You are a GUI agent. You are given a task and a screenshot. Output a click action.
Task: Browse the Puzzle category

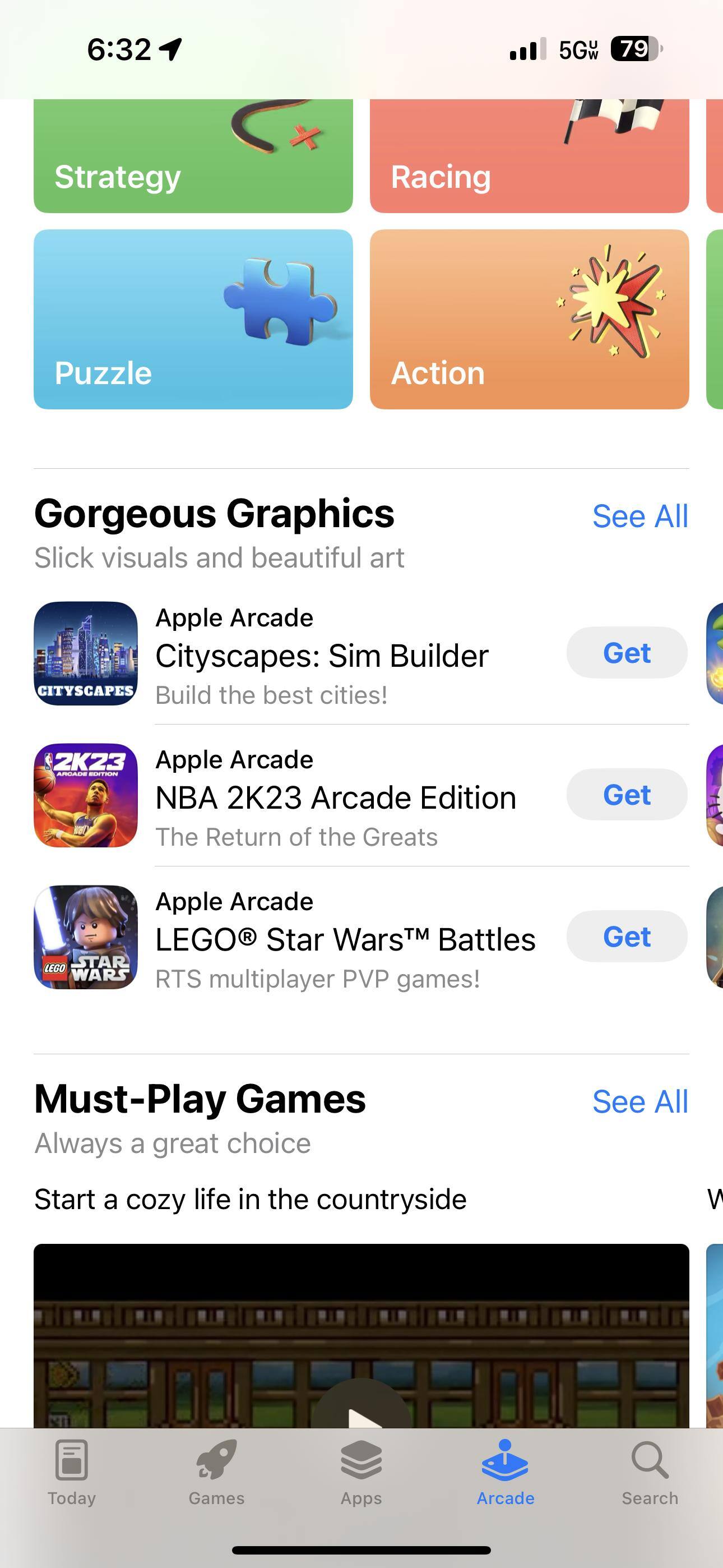193,319
